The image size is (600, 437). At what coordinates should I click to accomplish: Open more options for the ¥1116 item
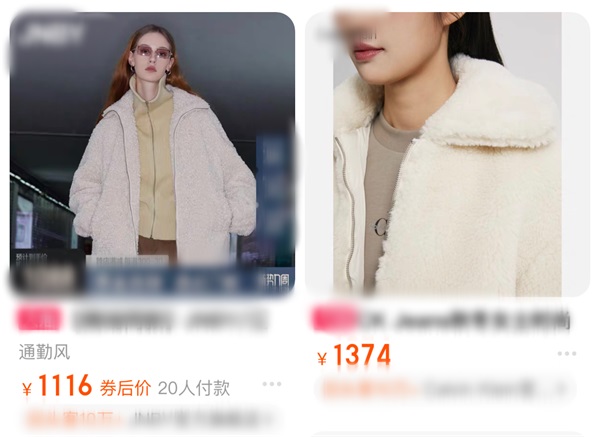click(x=271, y=384)
